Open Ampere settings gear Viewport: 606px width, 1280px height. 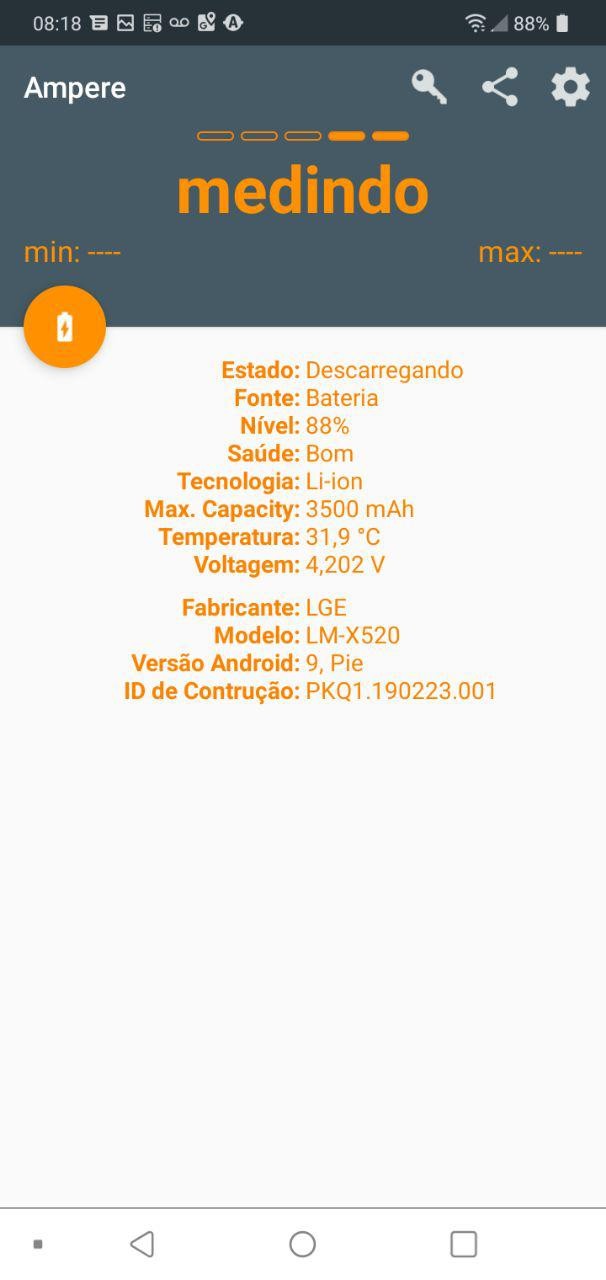point(570,87)
